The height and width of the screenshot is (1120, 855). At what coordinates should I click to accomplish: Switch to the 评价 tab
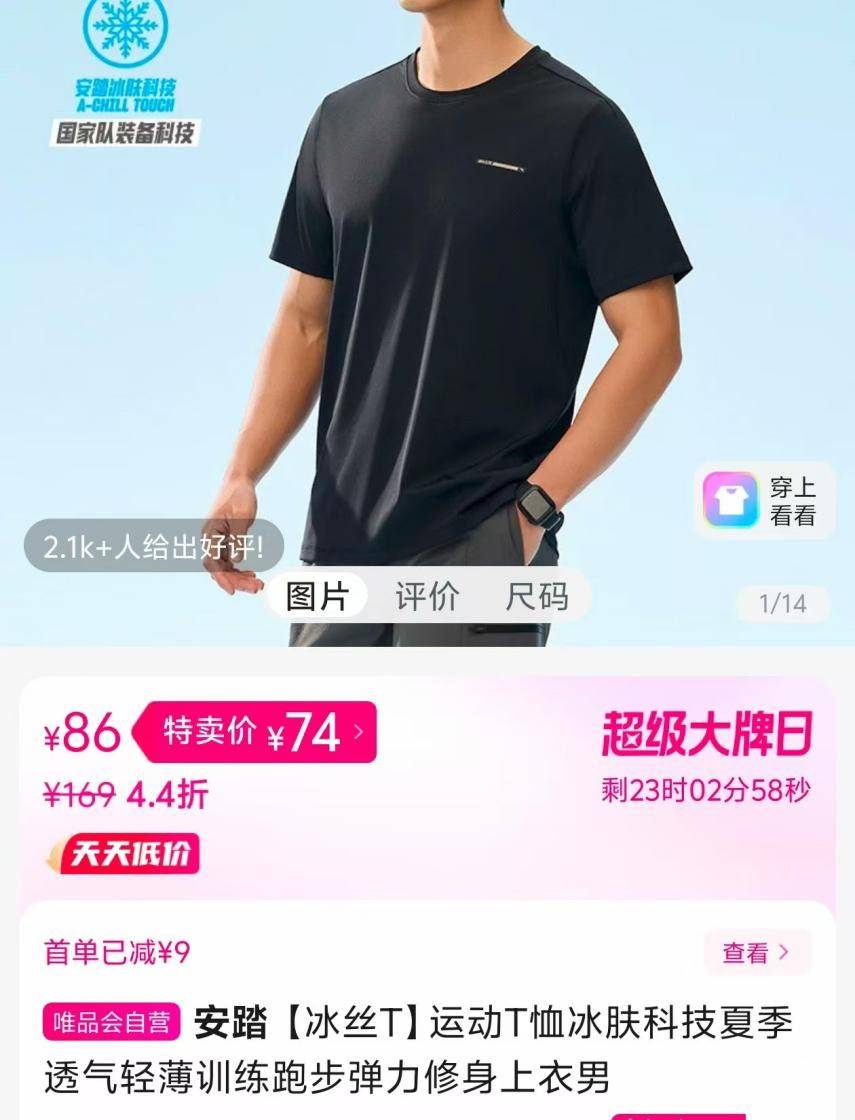click(x=427, y=597)
